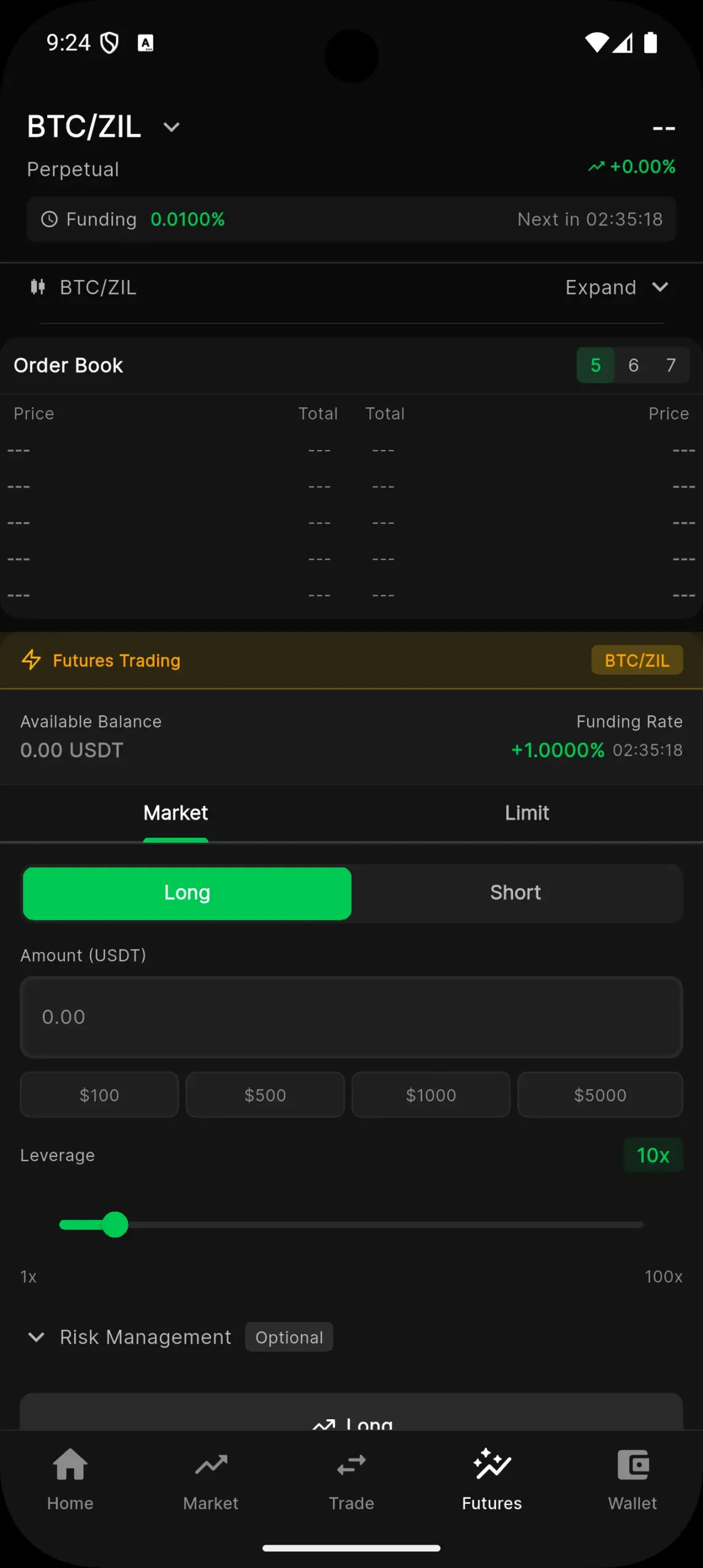Expand the BTC/ZIL chart section
Viewport: 703px width, 1568px height.
[615, 287]
